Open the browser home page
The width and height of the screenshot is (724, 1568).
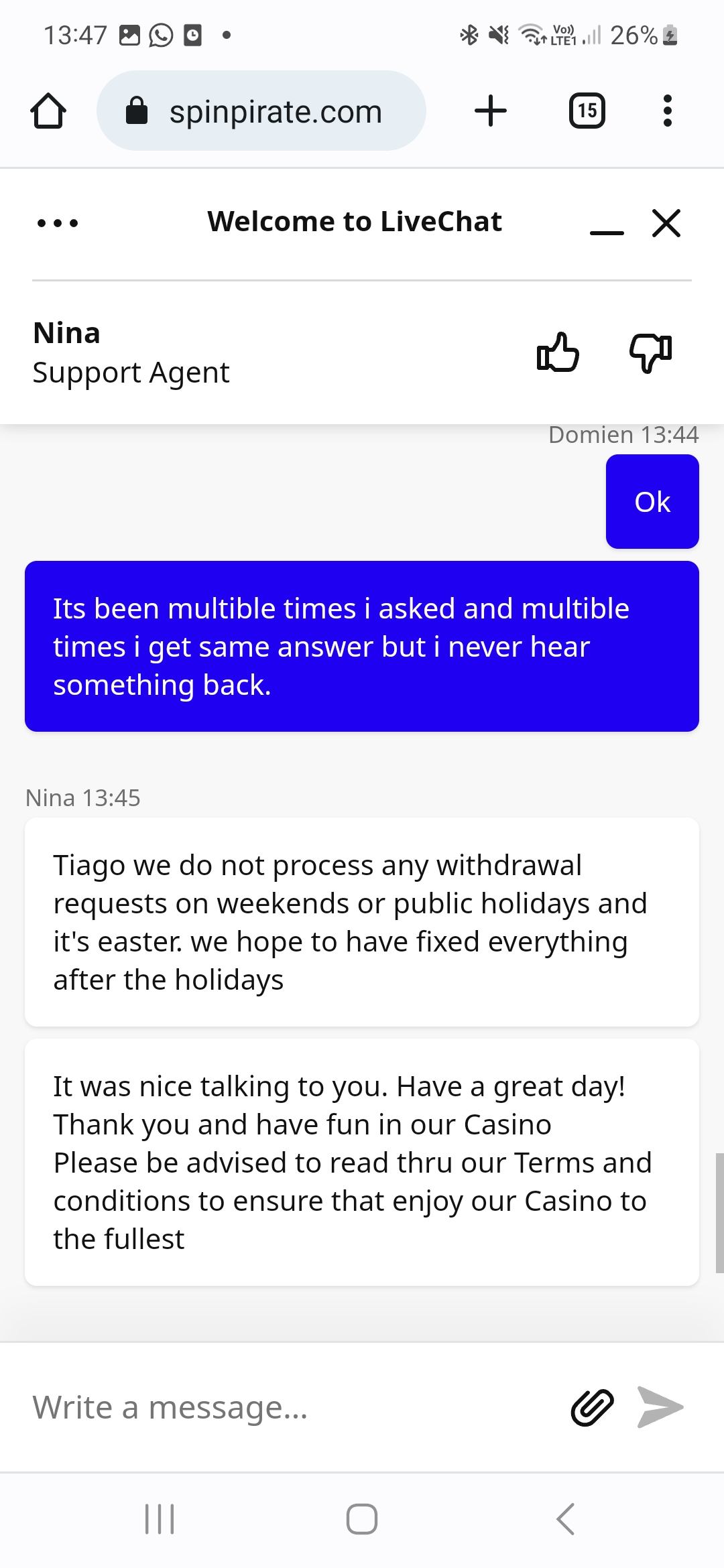coord(48,111)
